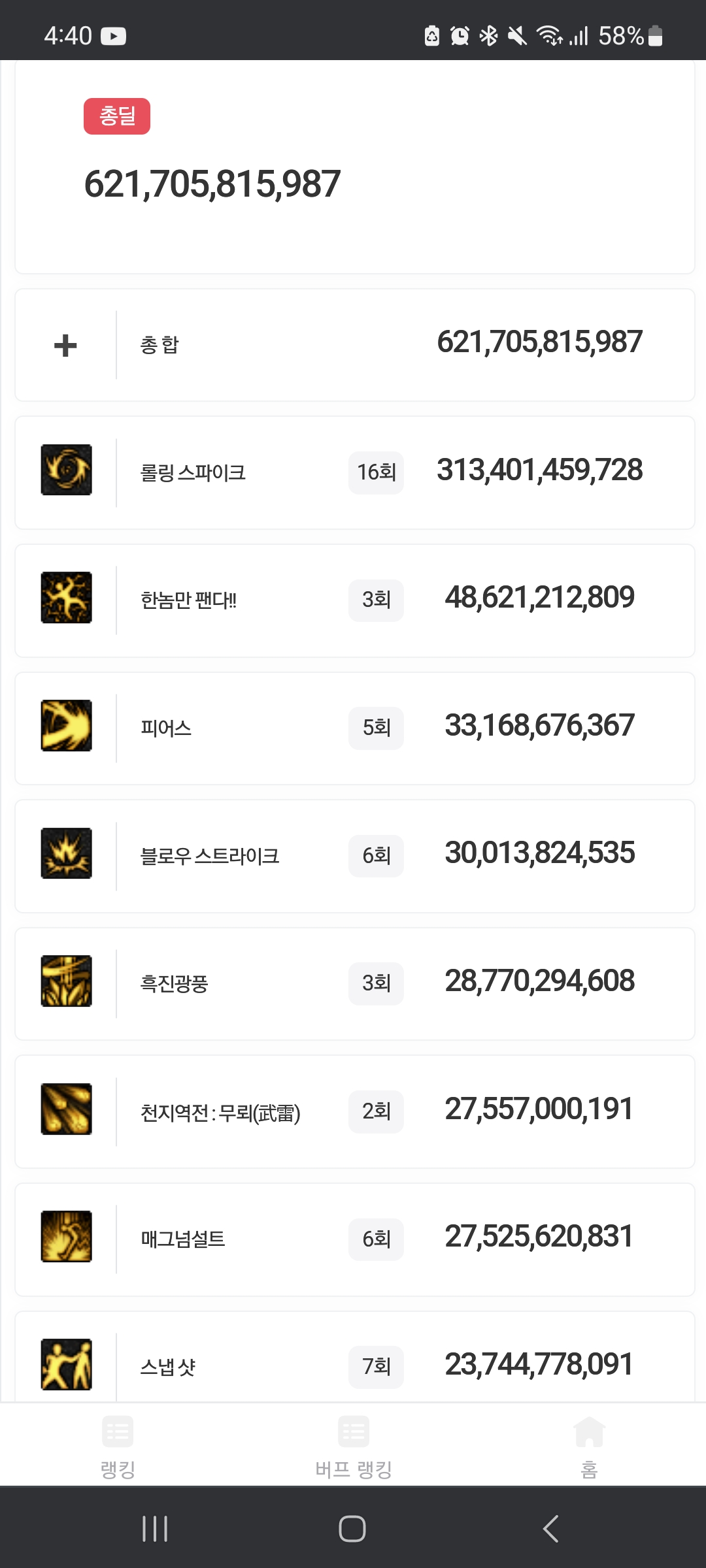Open the 한놈만 팬다!! skill row
The image size is (706, 1568).
click(x=354, y=600)
